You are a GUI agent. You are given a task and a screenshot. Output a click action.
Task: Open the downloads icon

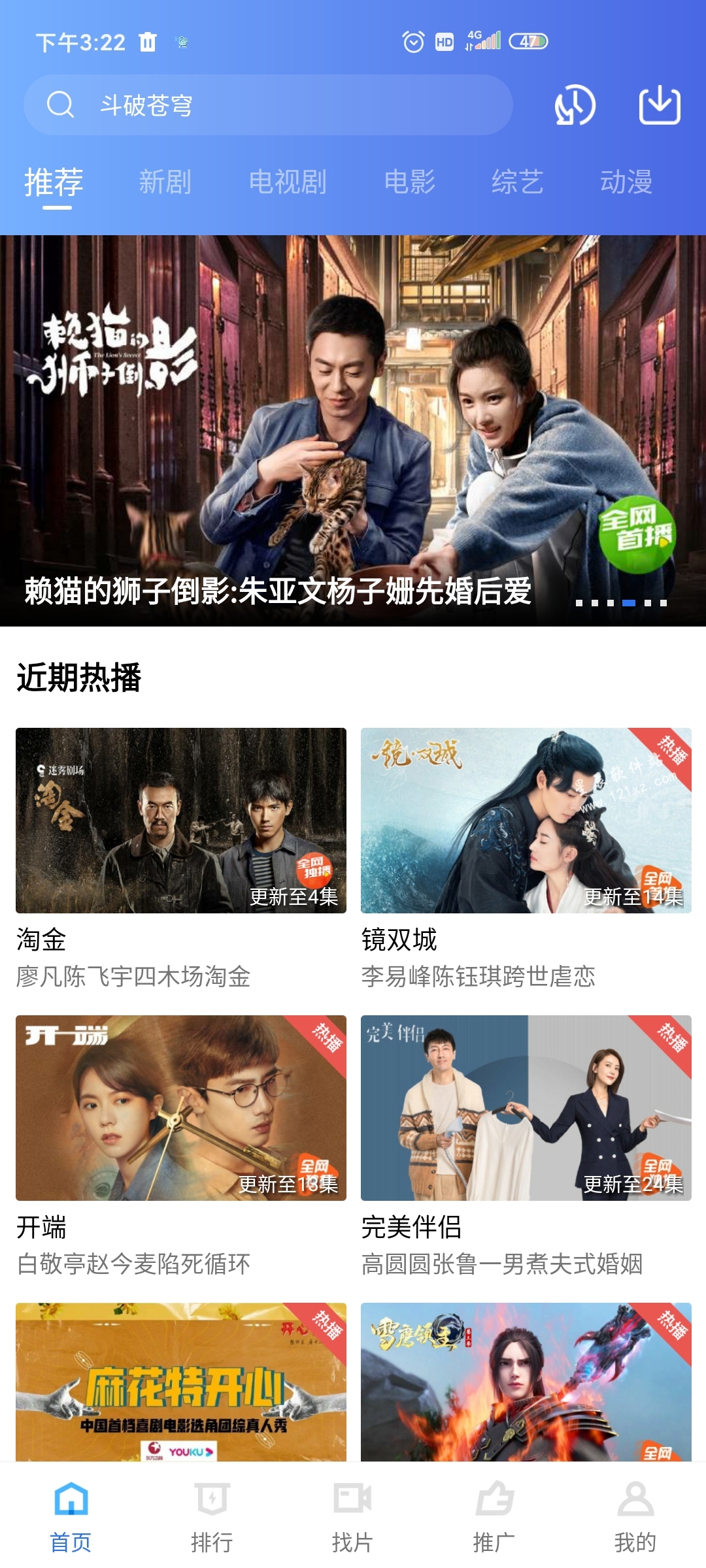[x=659, y=105]
